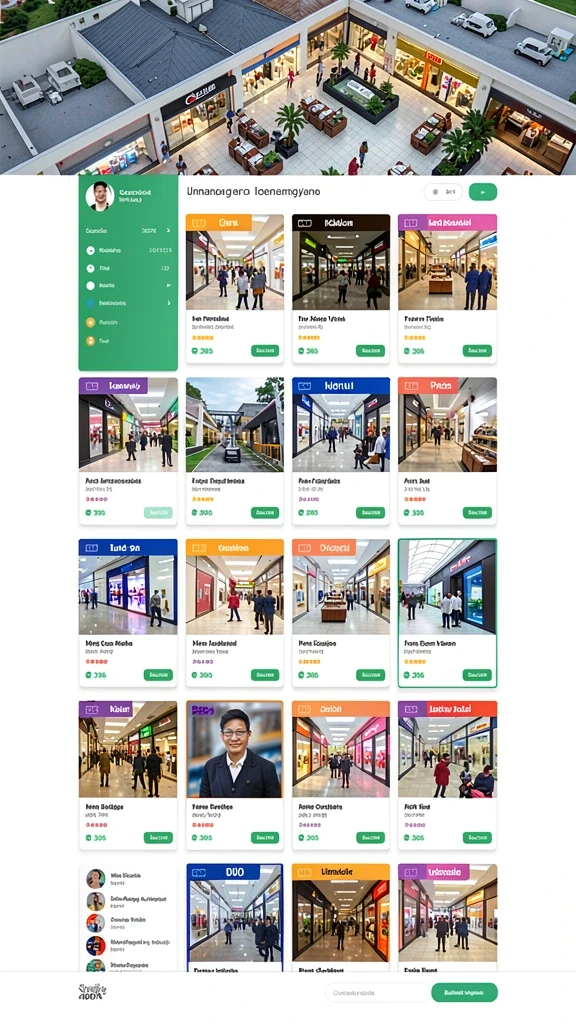Open the card showing a man in a suit
Image resolution: width=576 pixels, height=1024 pixels.
point(234,775)
